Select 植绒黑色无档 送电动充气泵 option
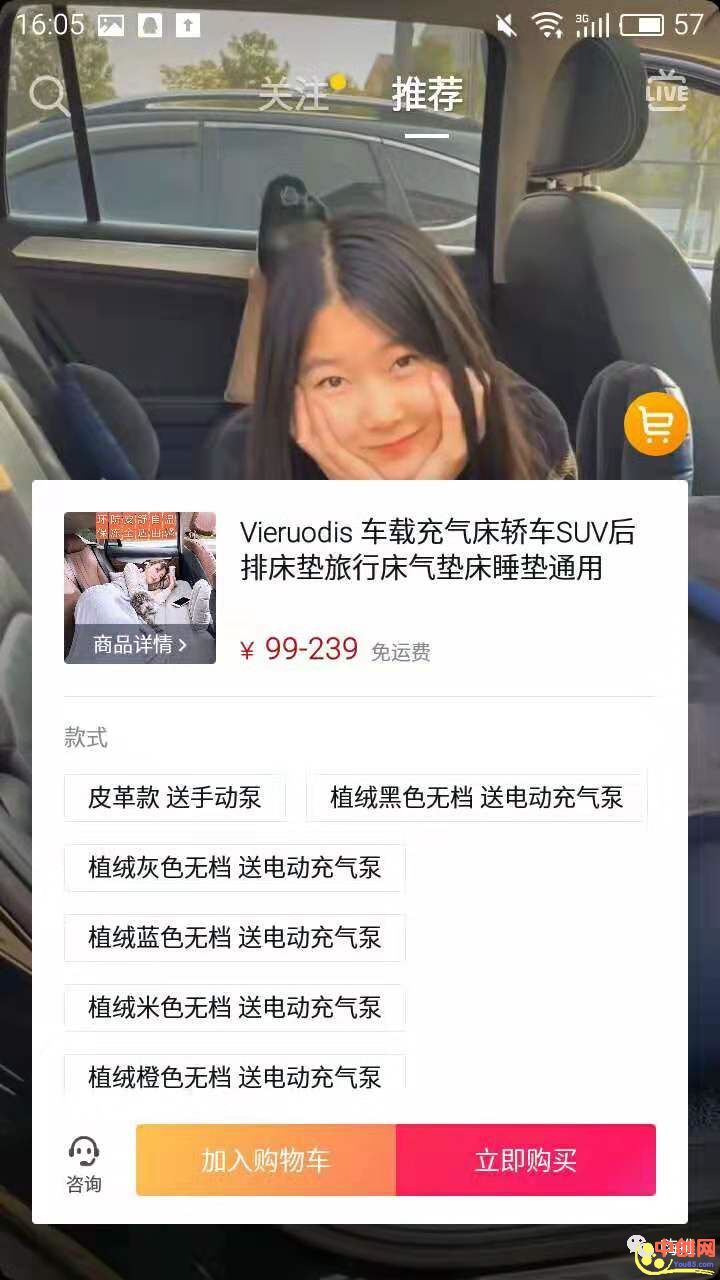This screenshot has width=720, height=1280. tap(476, 797)
